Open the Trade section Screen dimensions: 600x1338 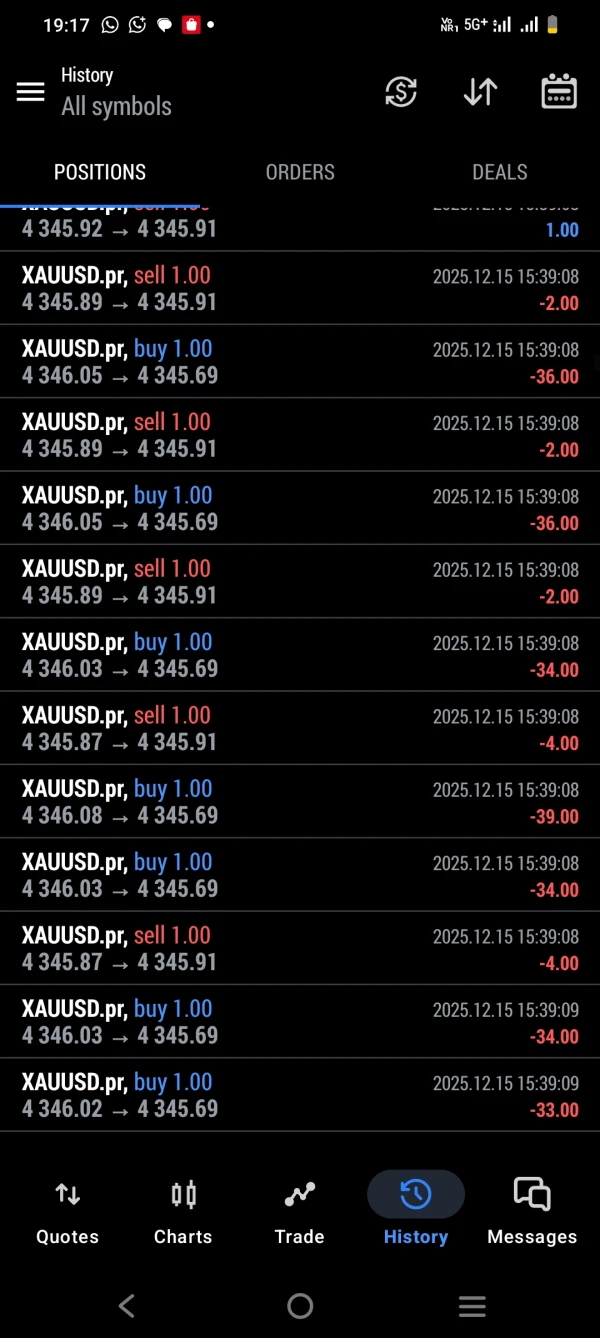coord(299,1211)
